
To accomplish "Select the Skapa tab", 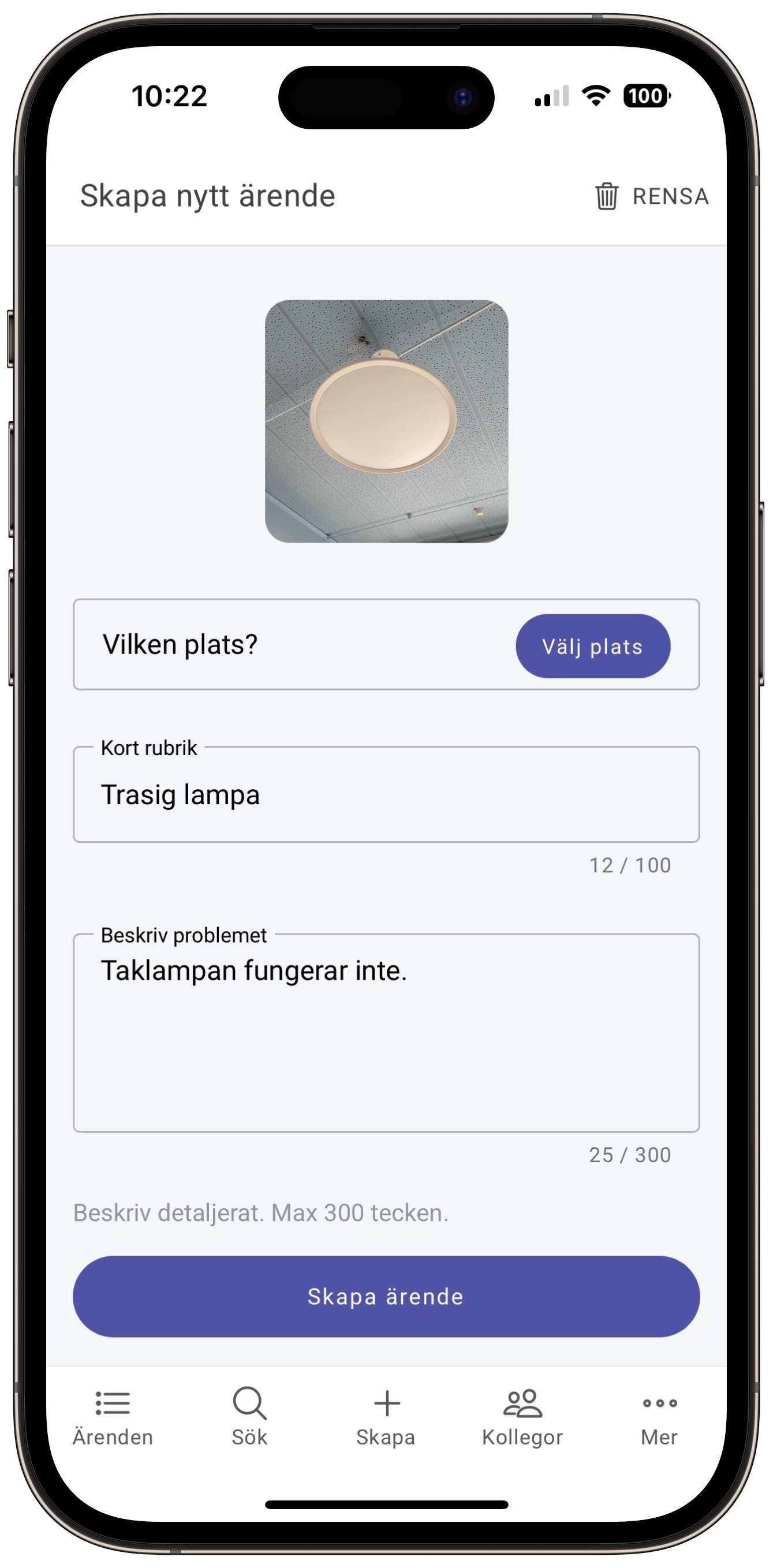I will (x=387, y=1418).
